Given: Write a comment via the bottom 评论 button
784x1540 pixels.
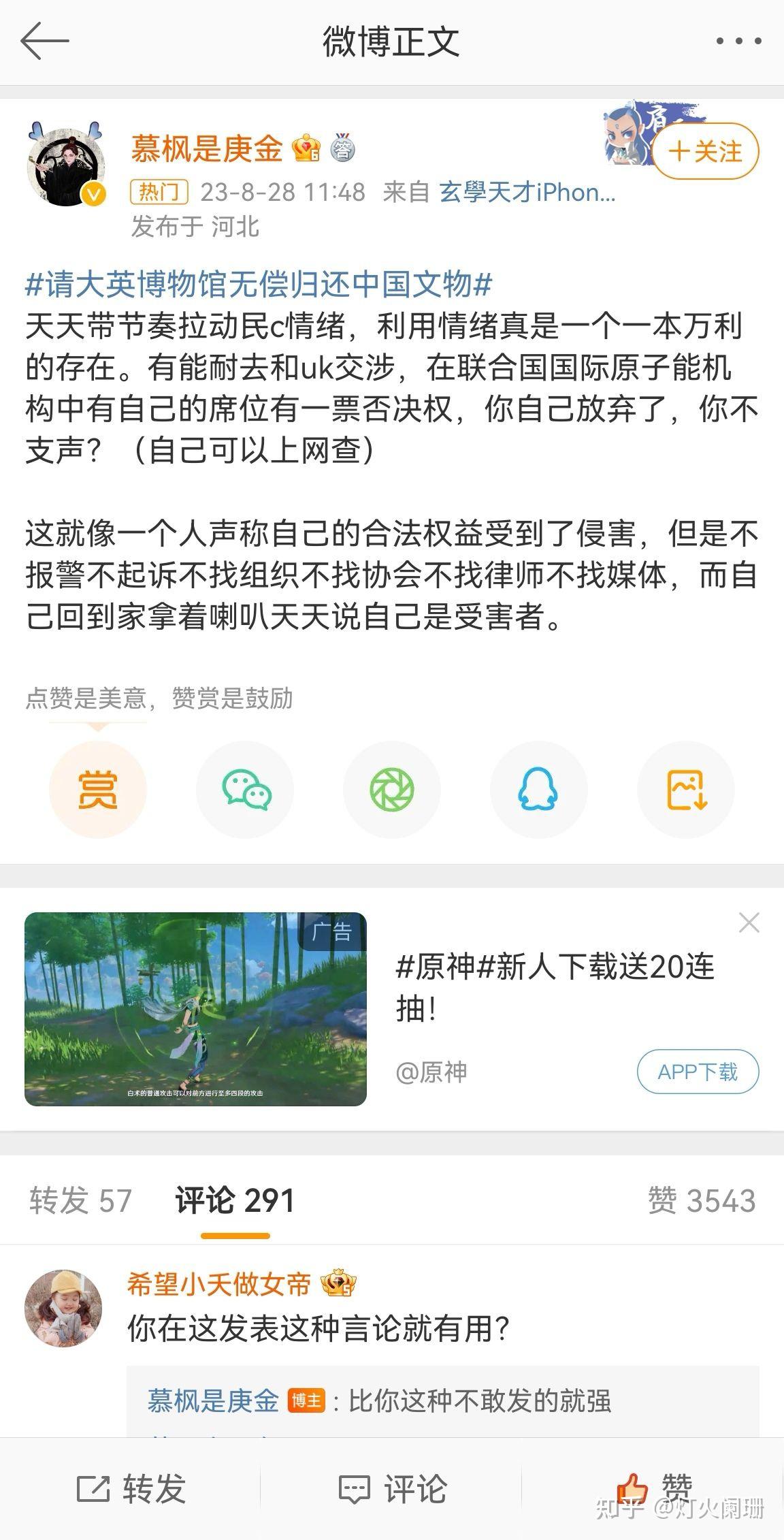Looking at the screenshot, I should (393, 1490).
